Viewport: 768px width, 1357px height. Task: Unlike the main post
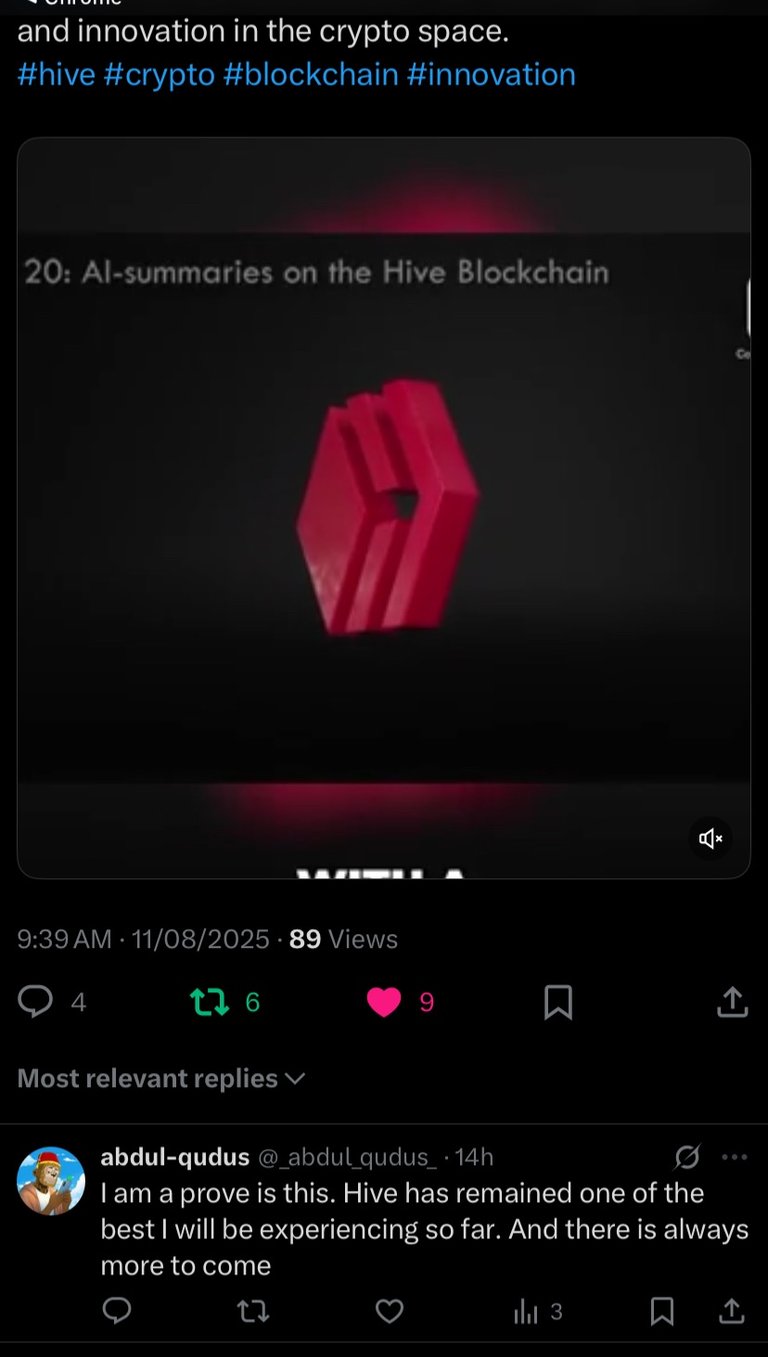[384, 1001]
